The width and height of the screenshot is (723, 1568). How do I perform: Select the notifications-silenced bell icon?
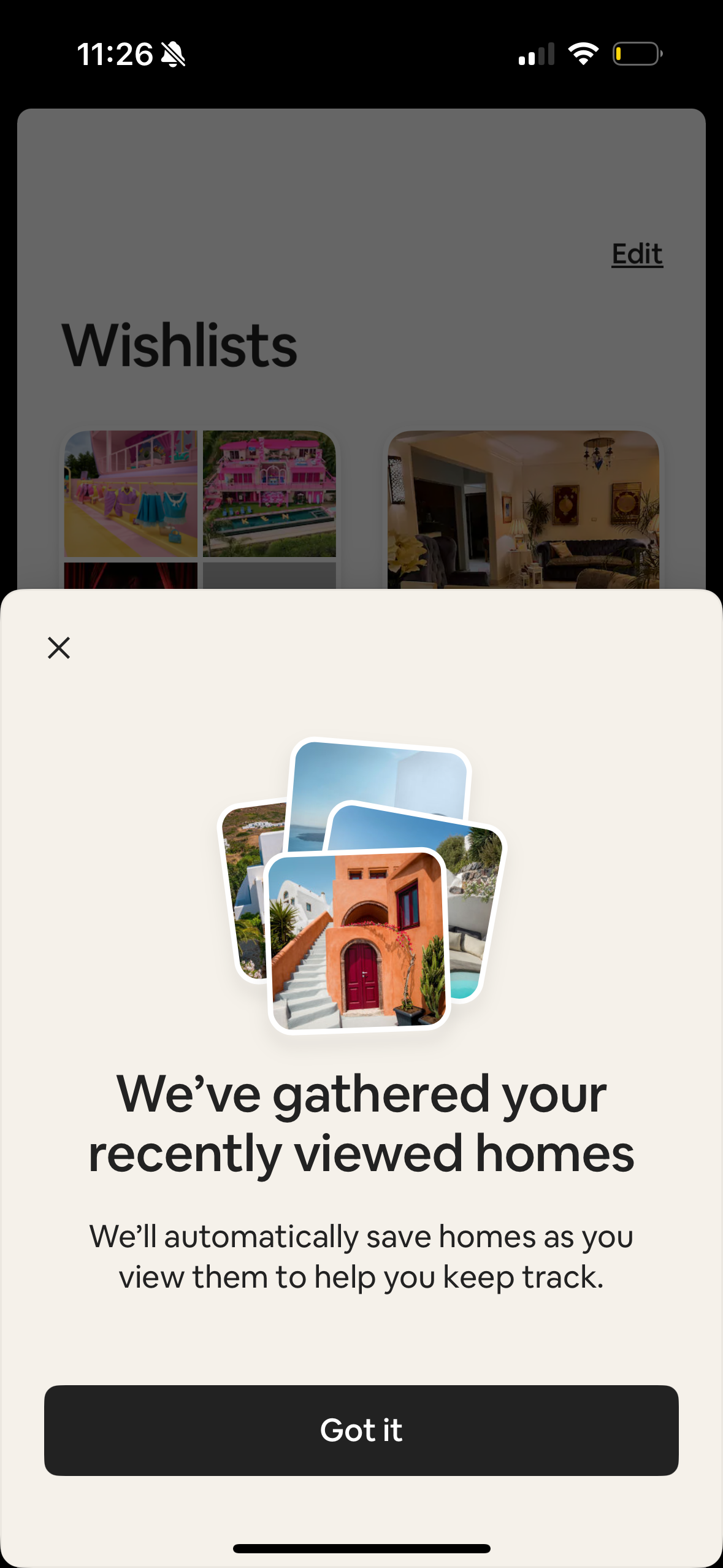[x=174, y=54]
